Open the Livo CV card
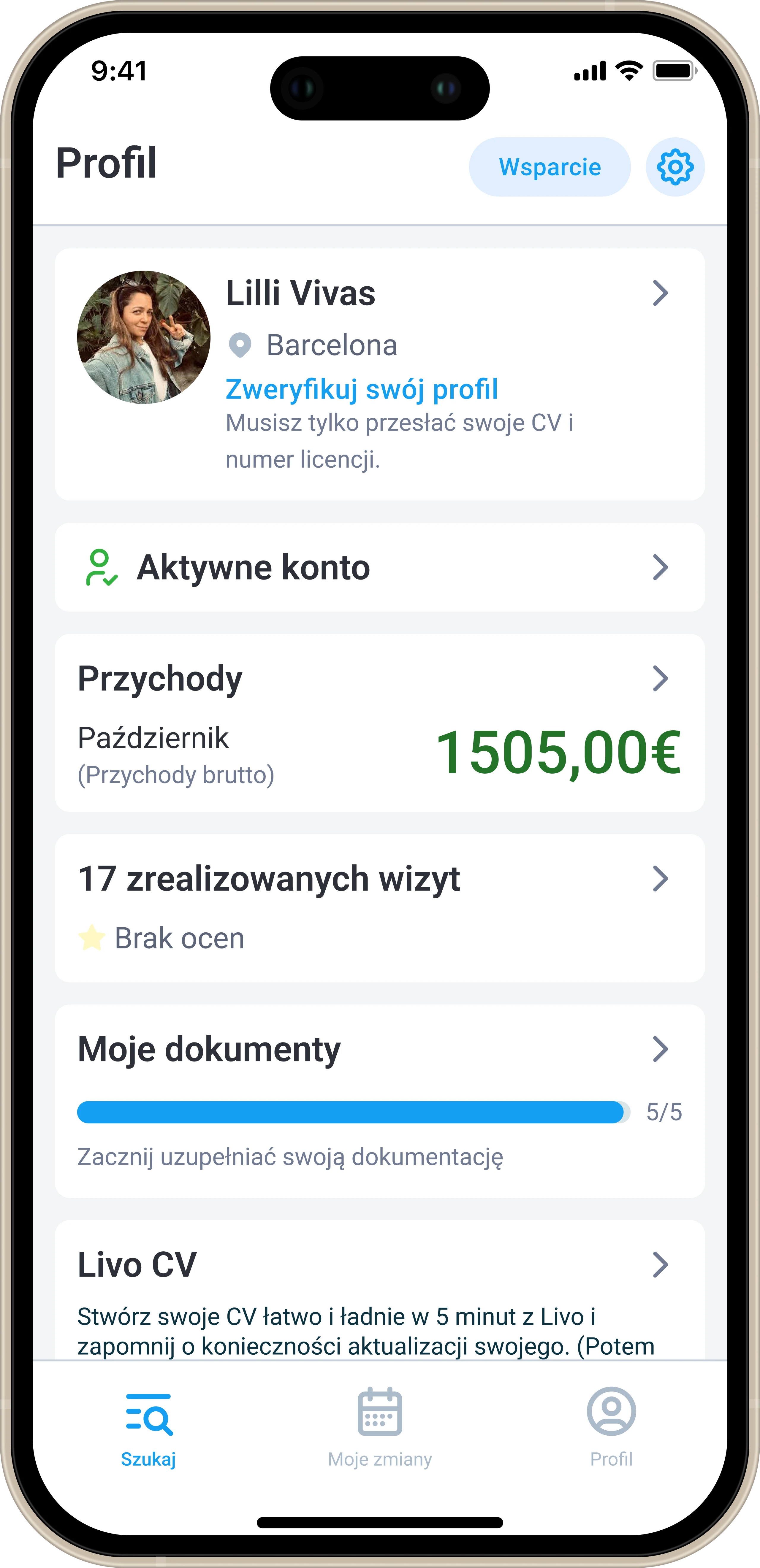 (380, 1291)
